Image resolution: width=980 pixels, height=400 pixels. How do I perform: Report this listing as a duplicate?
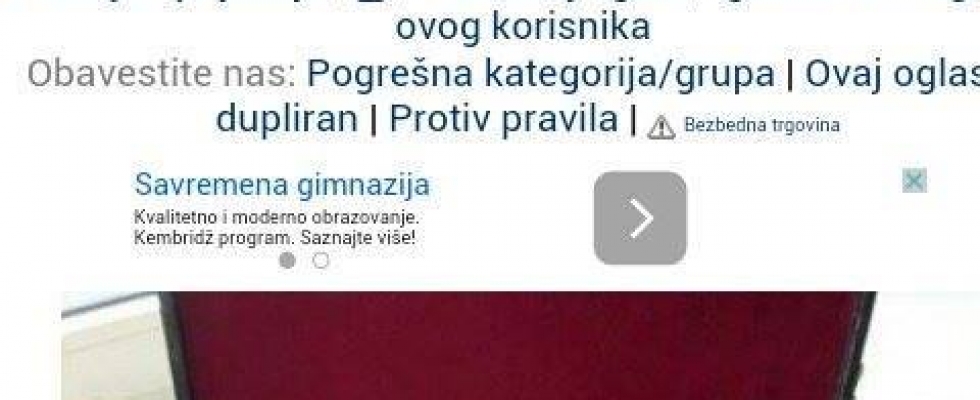pos(286,119)
